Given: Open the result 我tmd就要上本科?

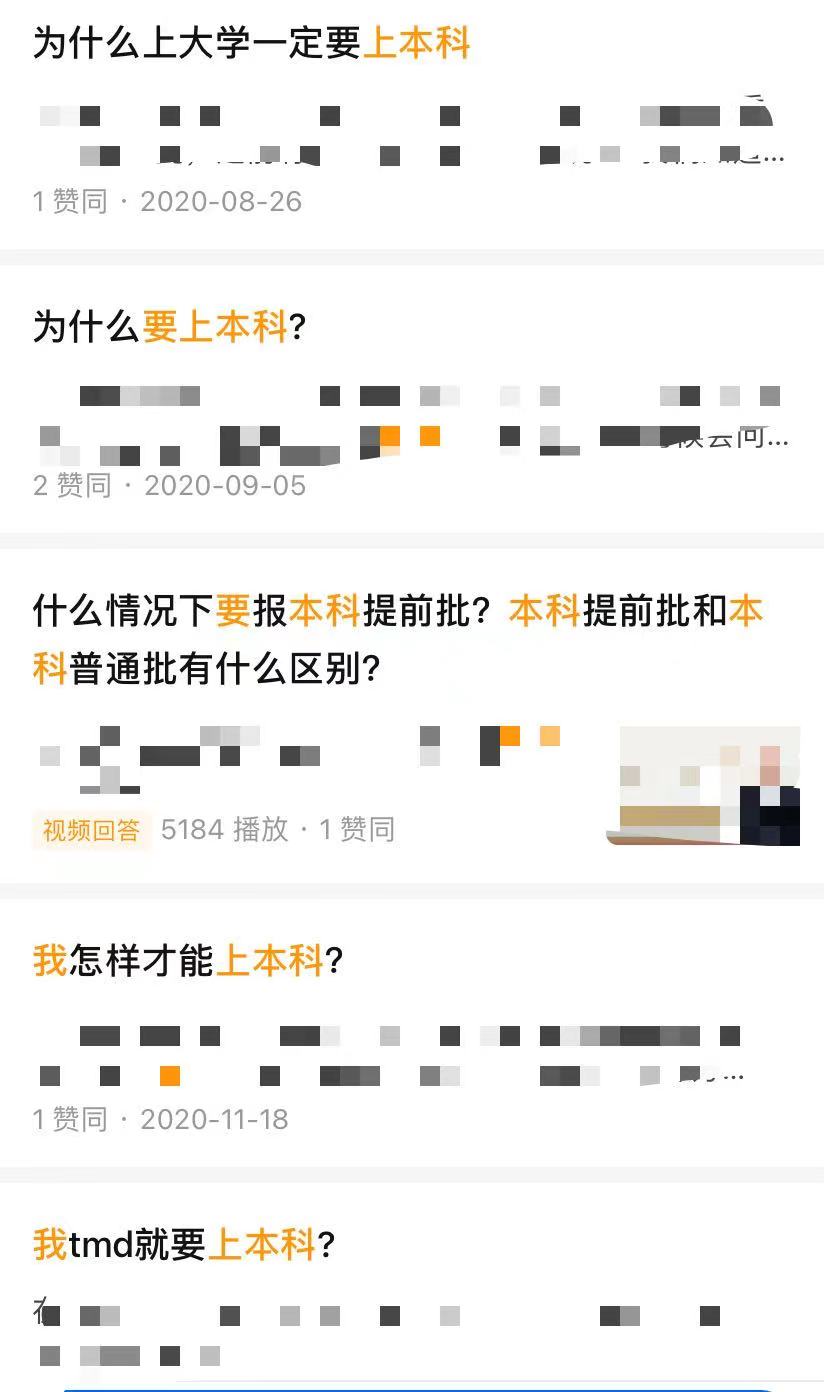Looking at the screenshot, I should click(184, 1246).
